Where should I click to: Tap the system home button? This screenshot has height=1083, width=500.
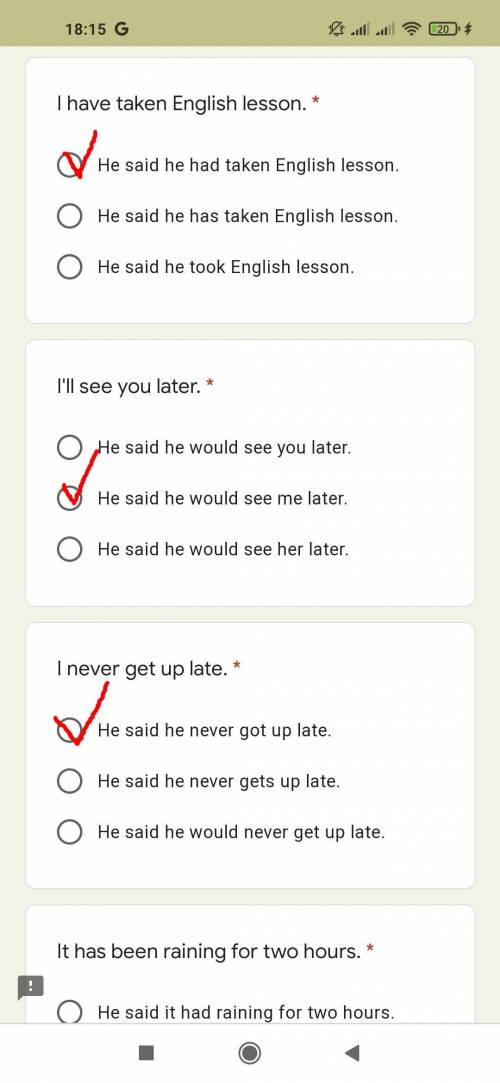[249, 1053]
